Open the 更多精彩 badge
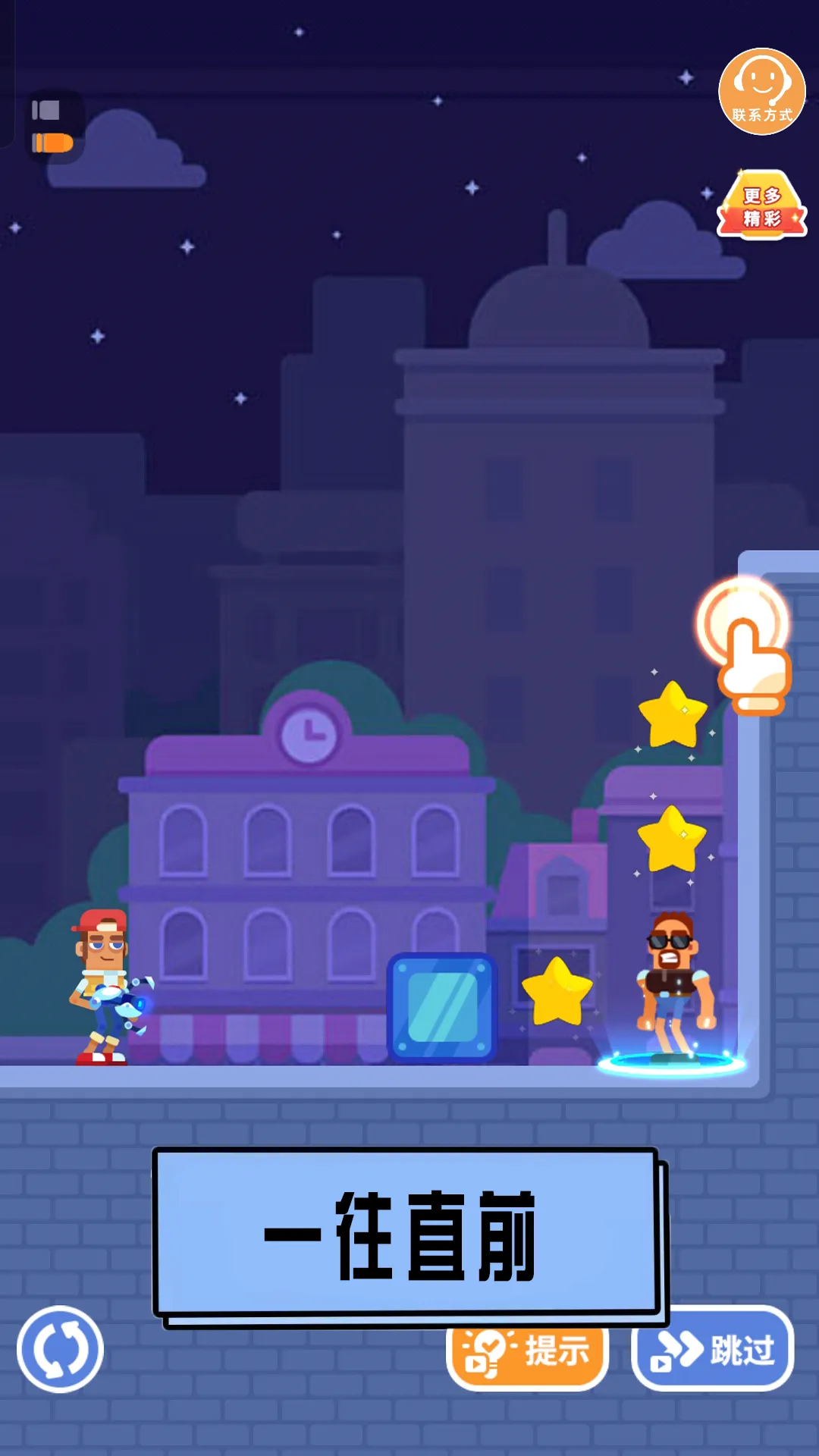This screenshot has width=819, height=1456. coord(761,206)
